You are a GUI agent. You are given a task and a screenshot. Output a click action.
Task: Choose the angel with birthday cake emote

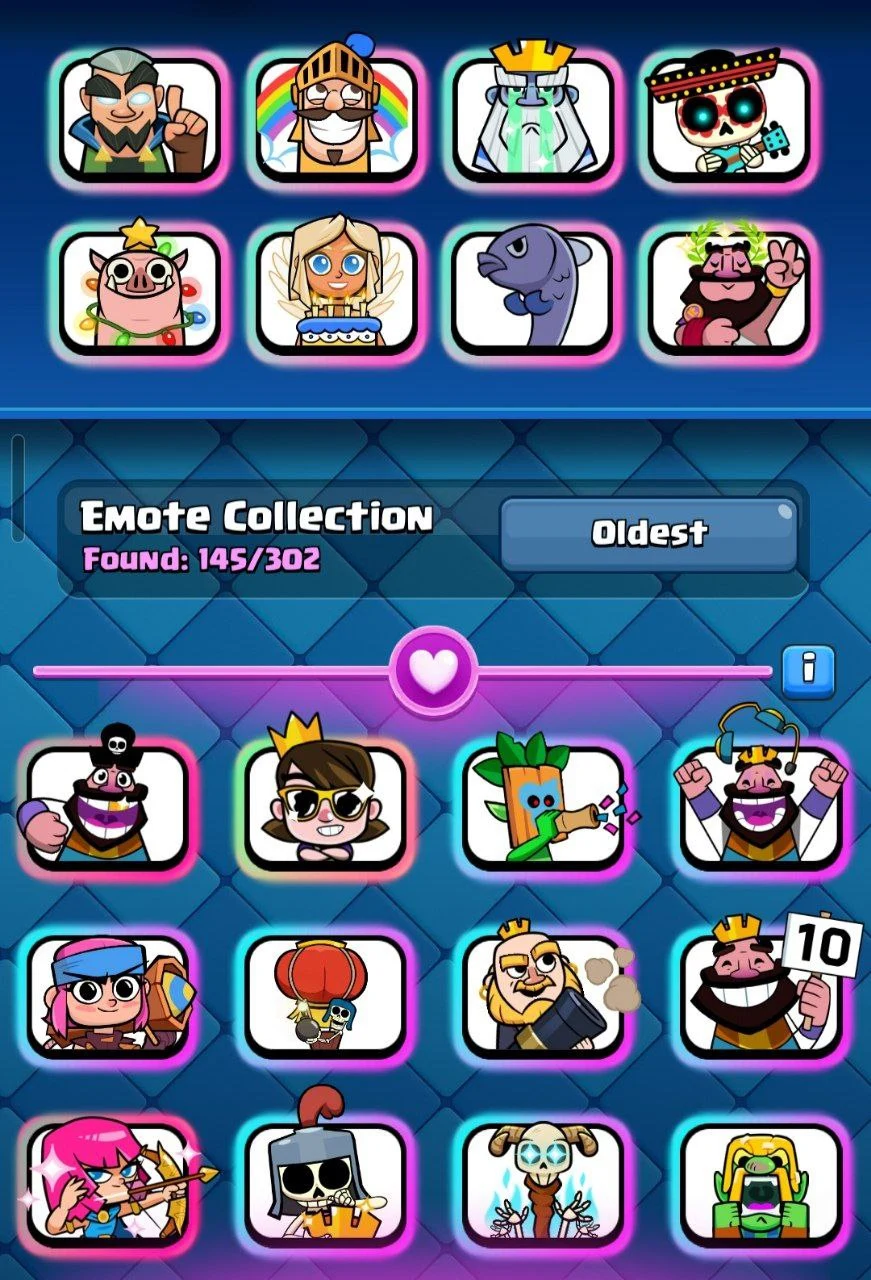[x=336, y=290]
